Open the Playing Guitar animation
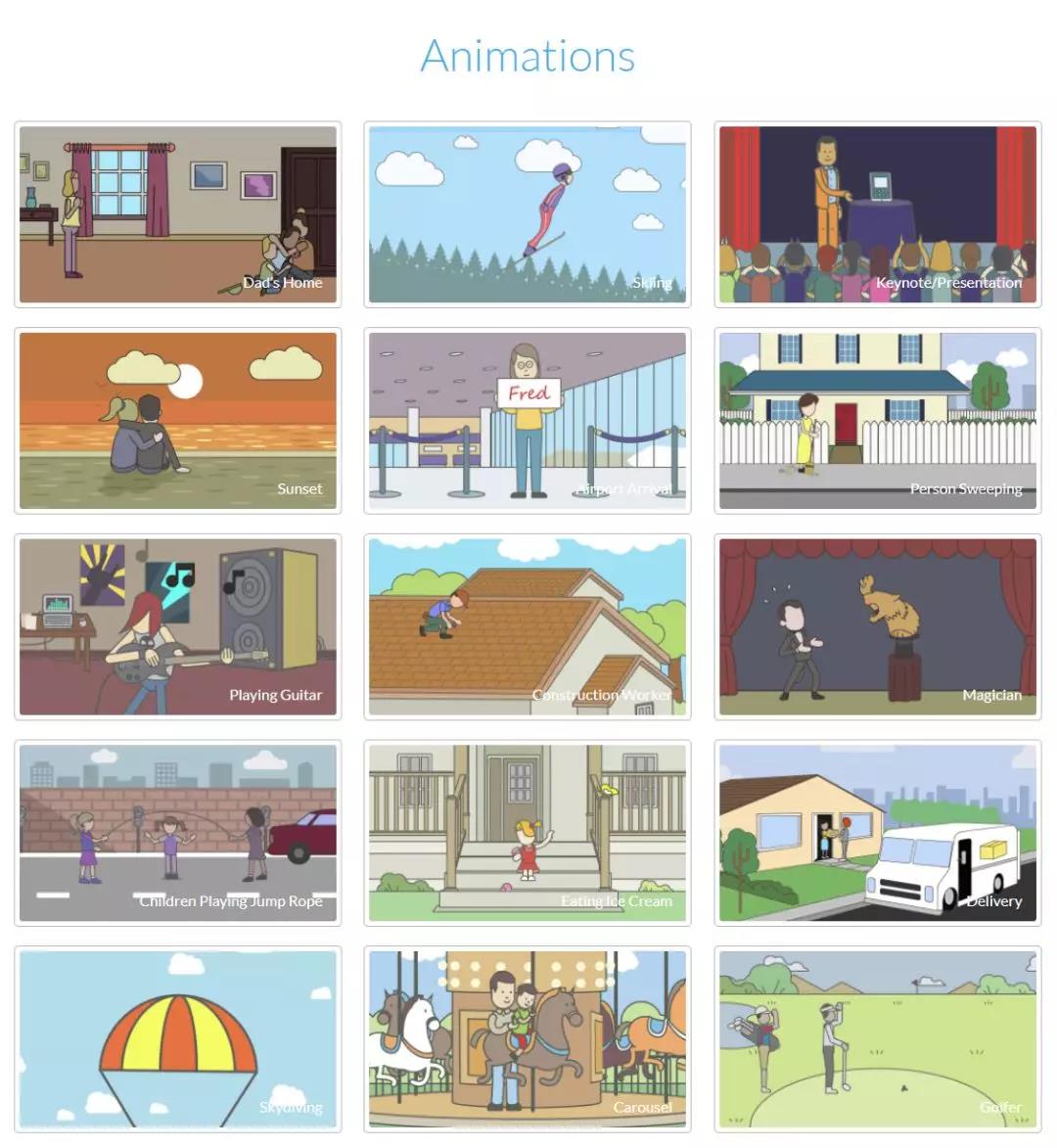Image resolution: width=1057 pixels, height=1148 pixels. click(x=178, y=626)
